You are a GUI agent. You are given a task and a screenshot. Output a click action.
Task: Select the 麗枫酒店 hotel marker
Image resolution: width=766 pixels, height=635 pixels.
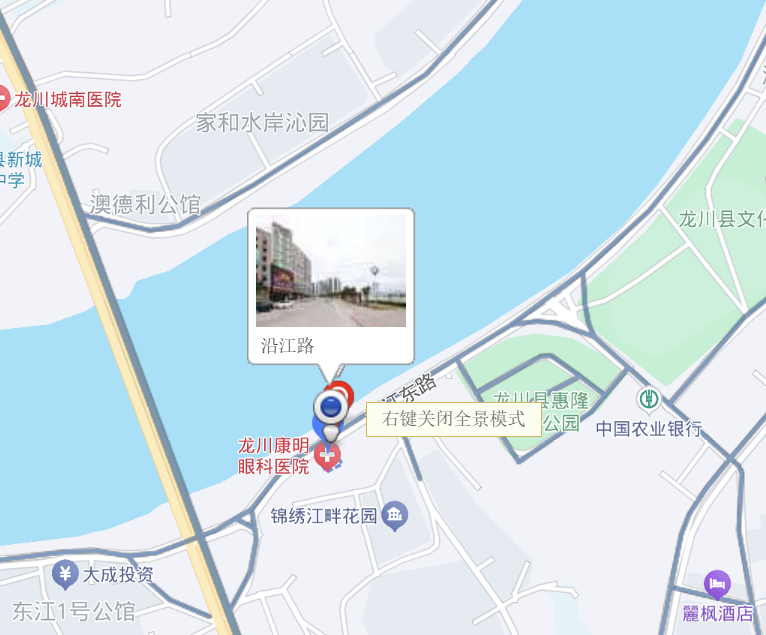point(717,583)
